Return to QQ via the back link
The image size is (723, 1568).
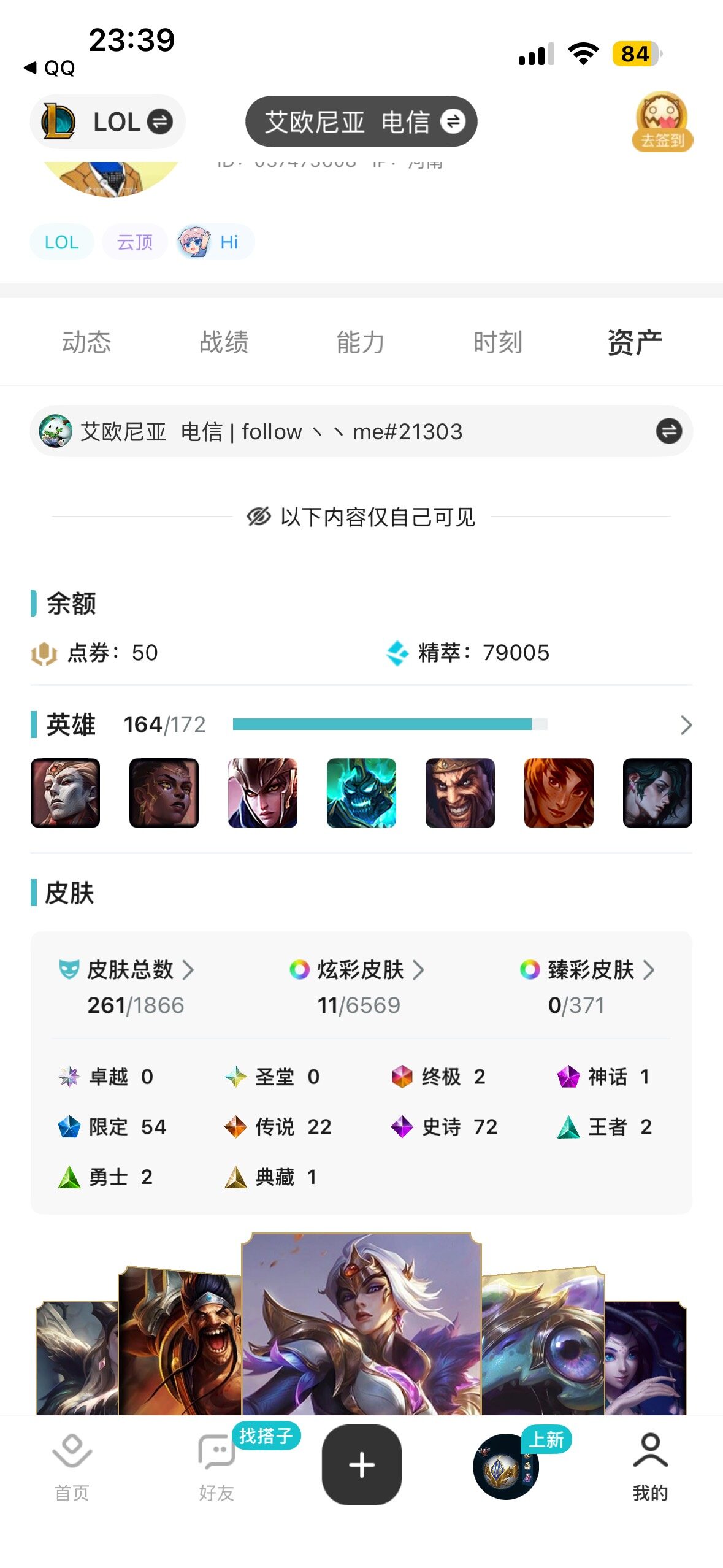pyautogui.click(x=49, y=67)
